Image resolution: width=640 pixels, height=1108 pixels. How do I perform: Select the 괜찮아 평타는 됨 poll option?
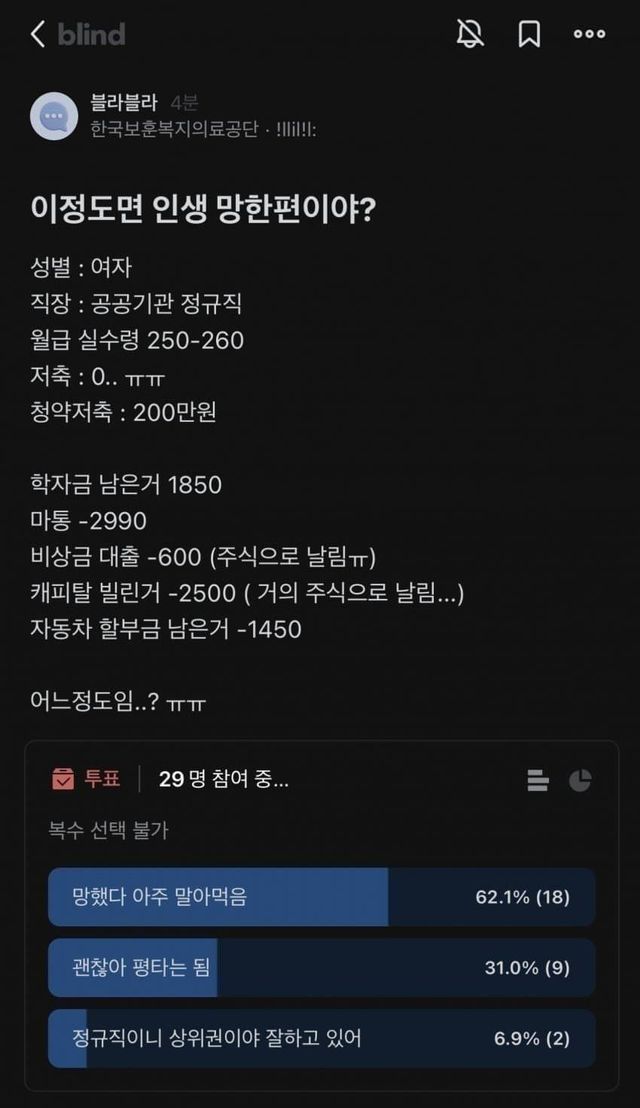coord(321,968)
